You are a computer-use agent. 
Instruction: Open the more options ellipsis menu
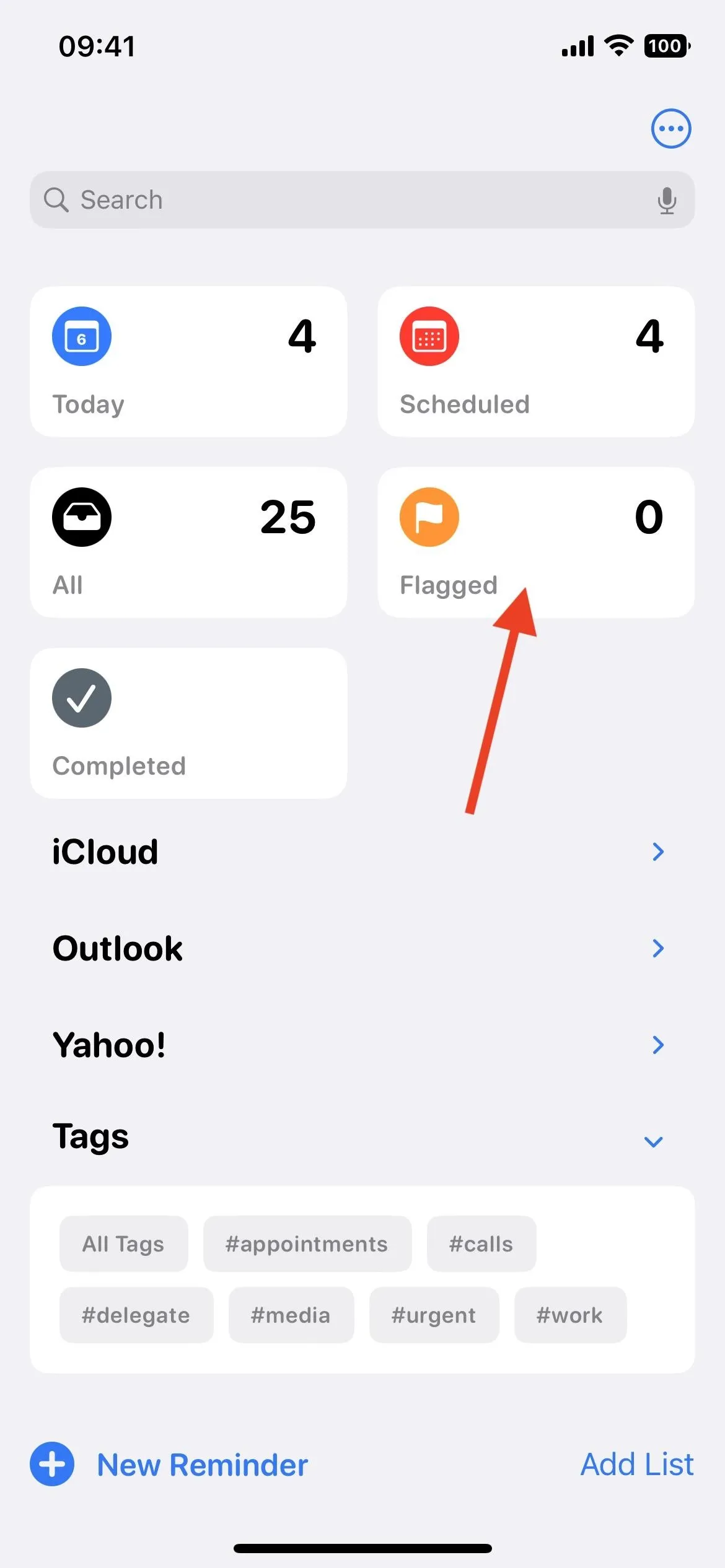pos(670,129)
